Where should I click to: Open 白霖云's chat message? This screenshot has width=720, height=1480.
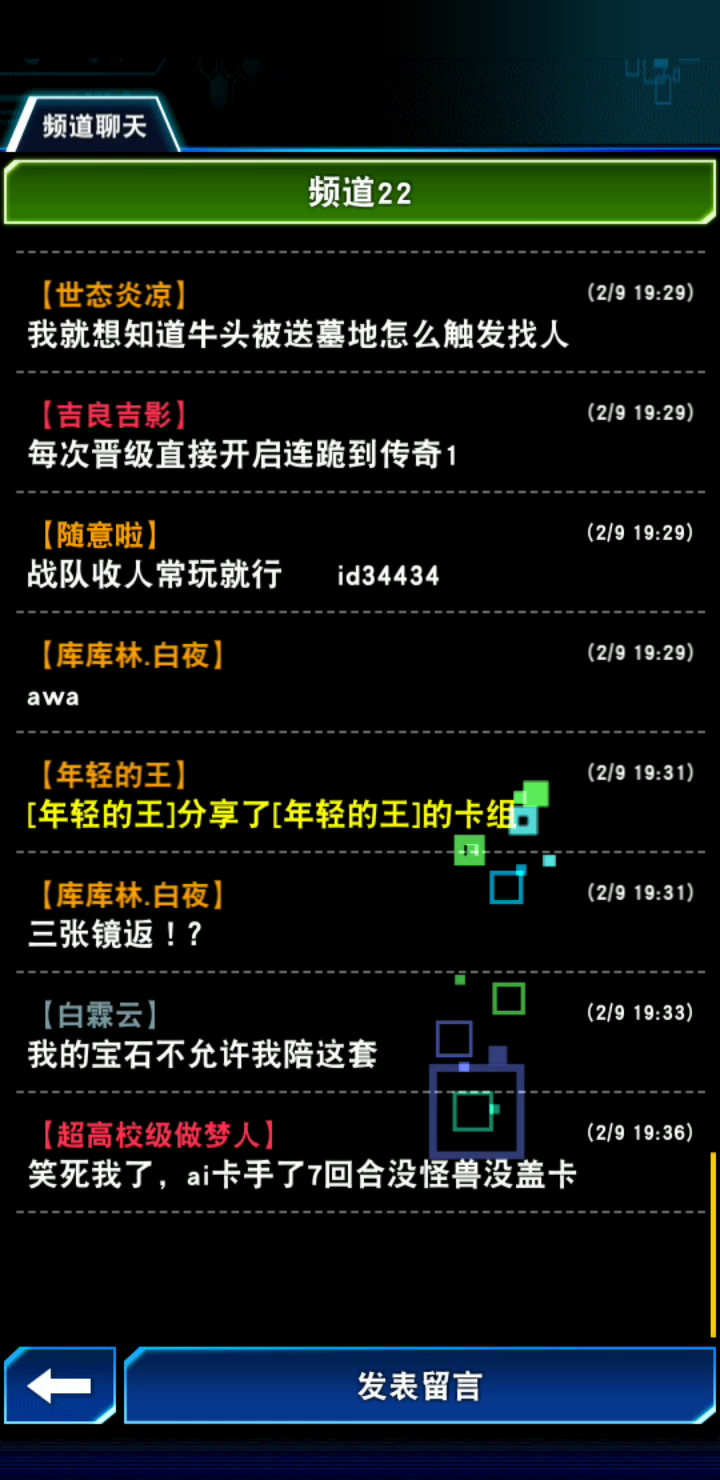[x=202, y=1054]
